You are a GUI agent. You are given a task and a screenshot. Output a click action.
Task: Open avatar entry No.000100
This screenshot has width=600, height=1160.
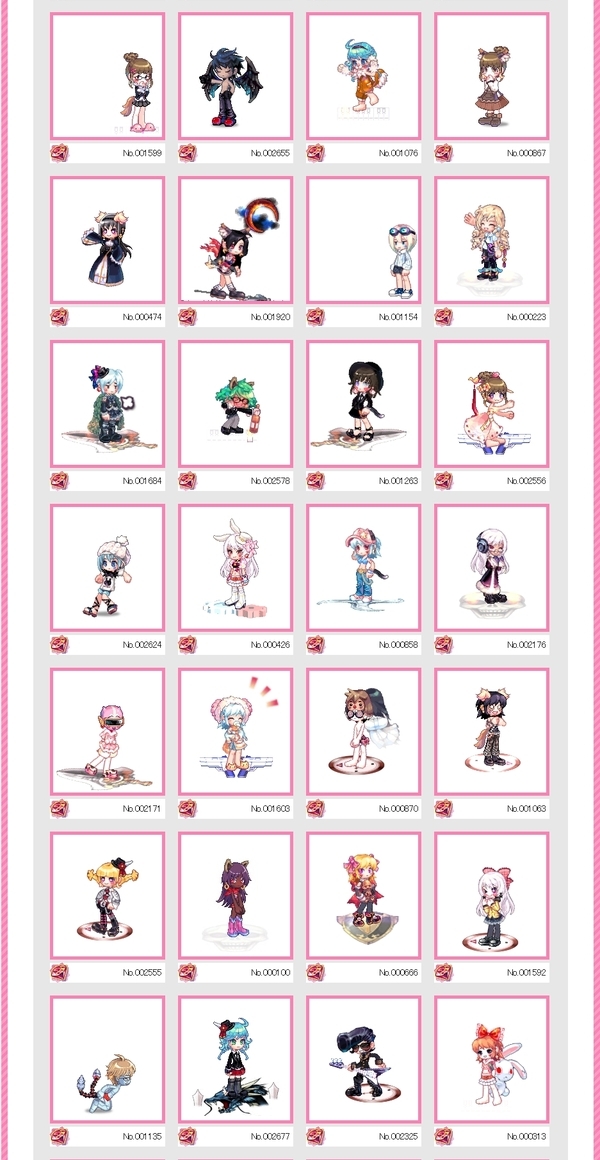[x=235, y=896]
